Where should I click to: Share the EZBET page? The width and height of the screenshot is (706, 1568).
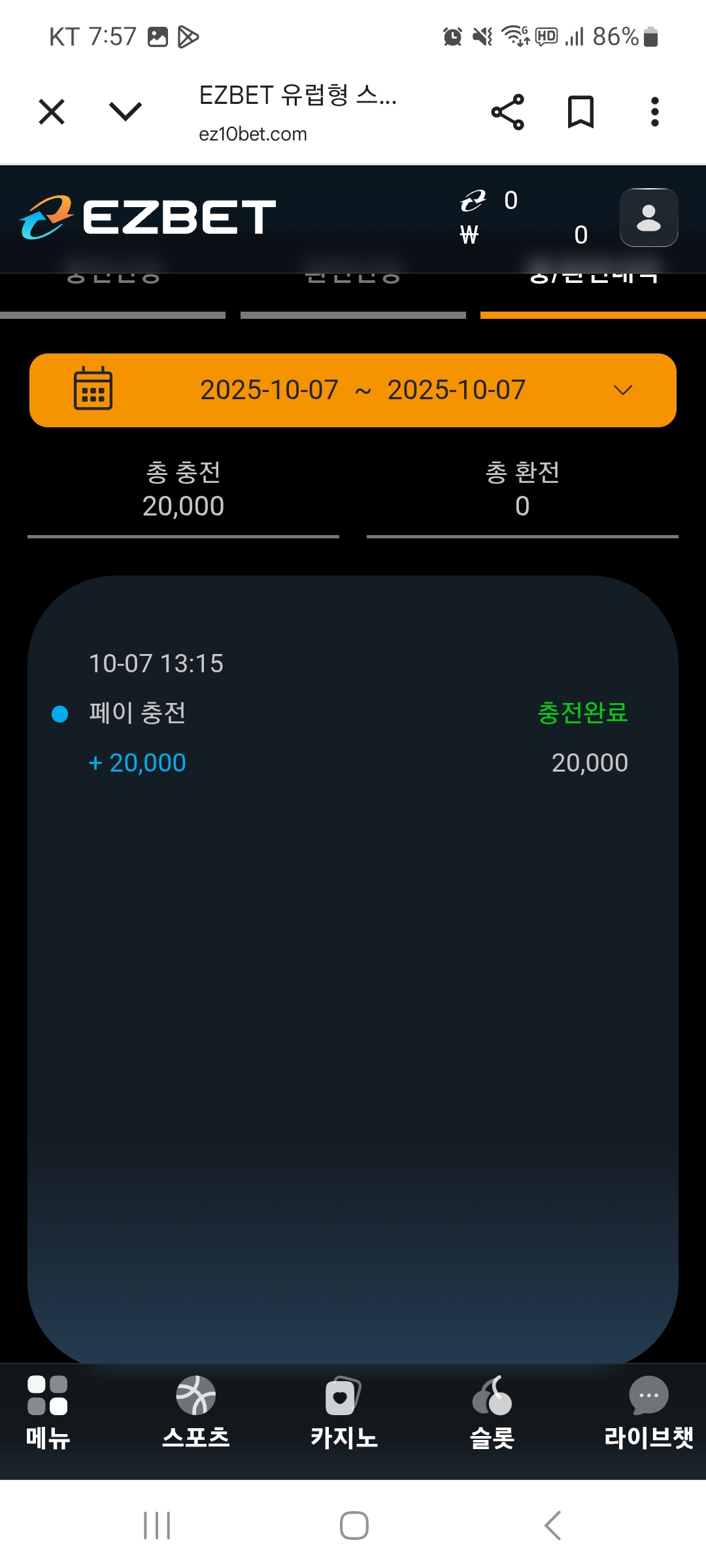tap(507, 112)
